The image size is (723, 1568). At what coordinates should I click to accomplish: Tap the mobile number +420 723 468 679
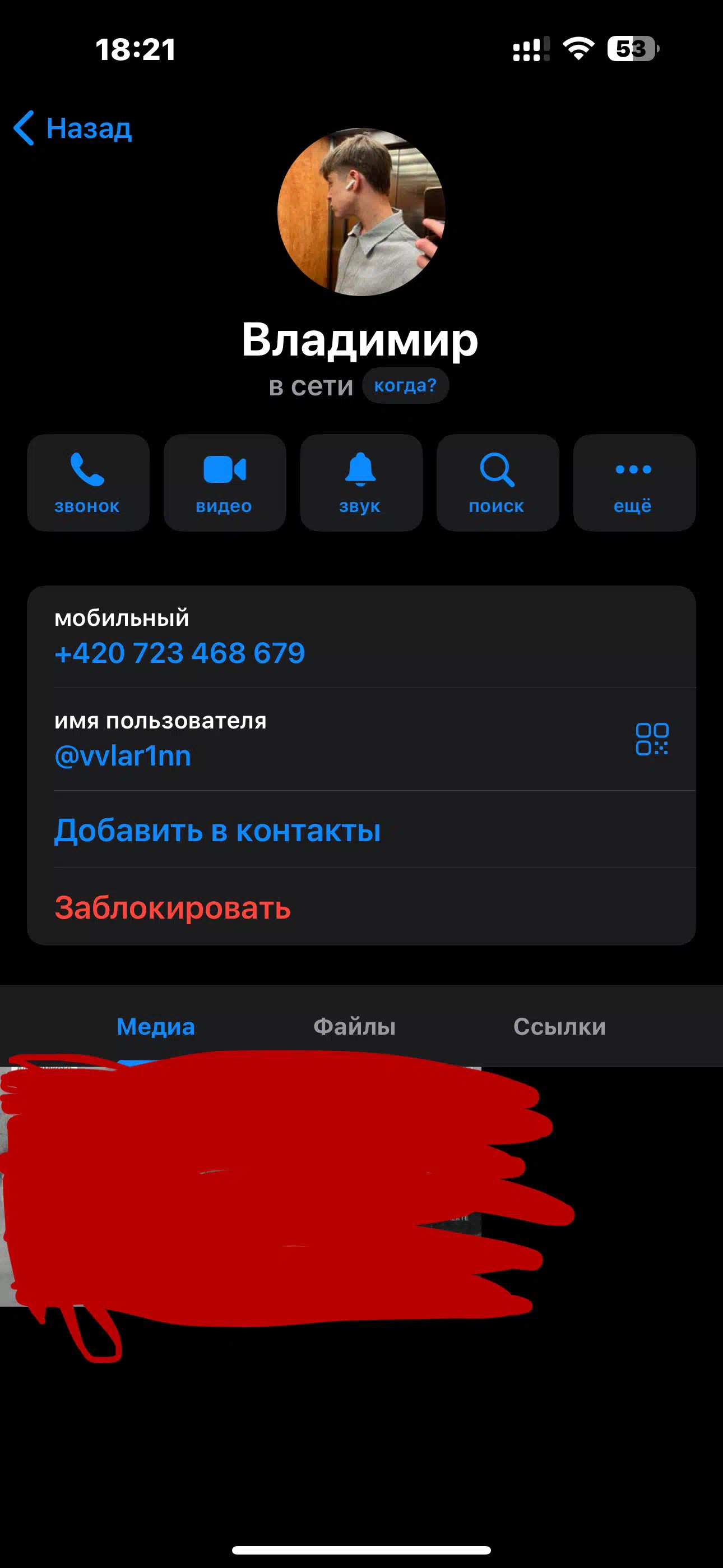[179, 653]
